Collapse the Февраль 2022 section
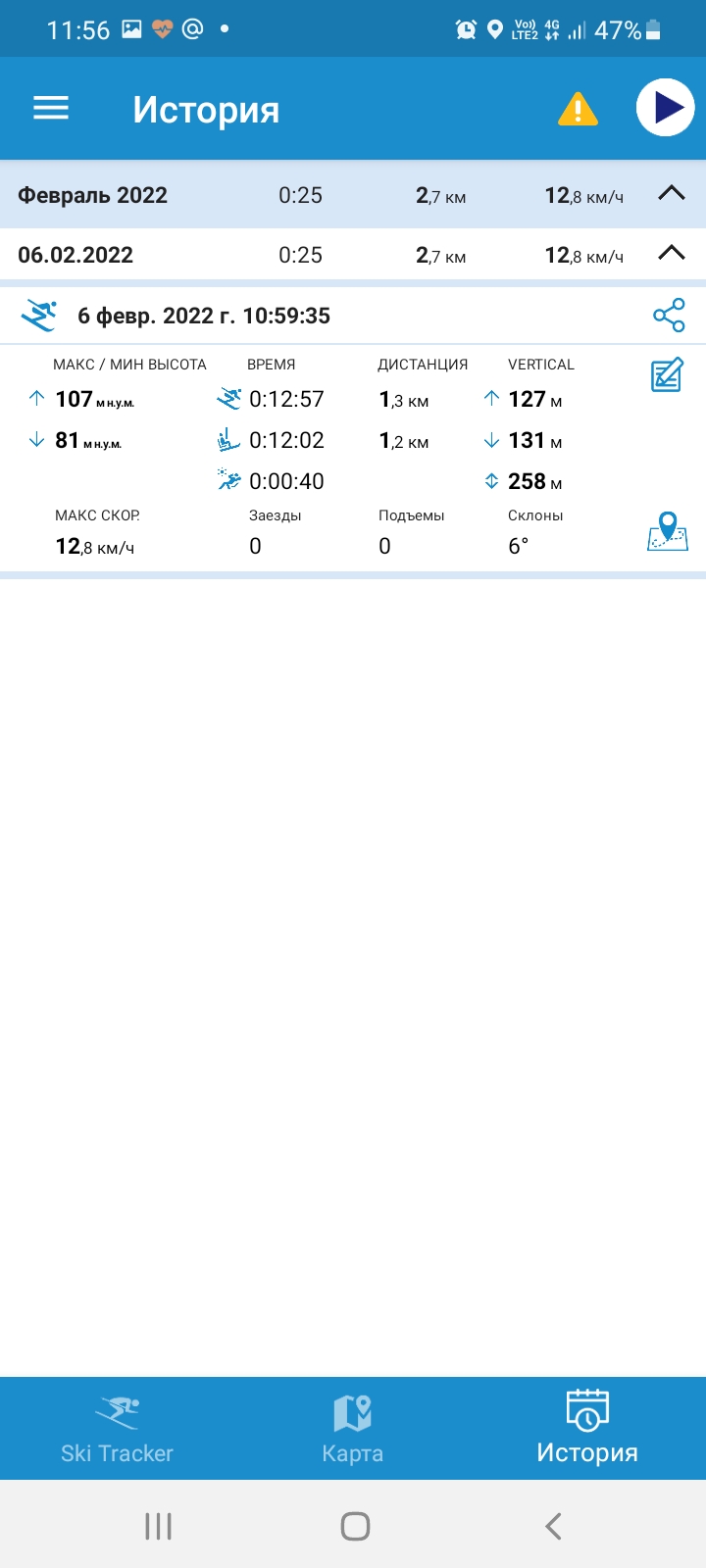This screenshot has height=1568, width=706. tap(672, 194)
